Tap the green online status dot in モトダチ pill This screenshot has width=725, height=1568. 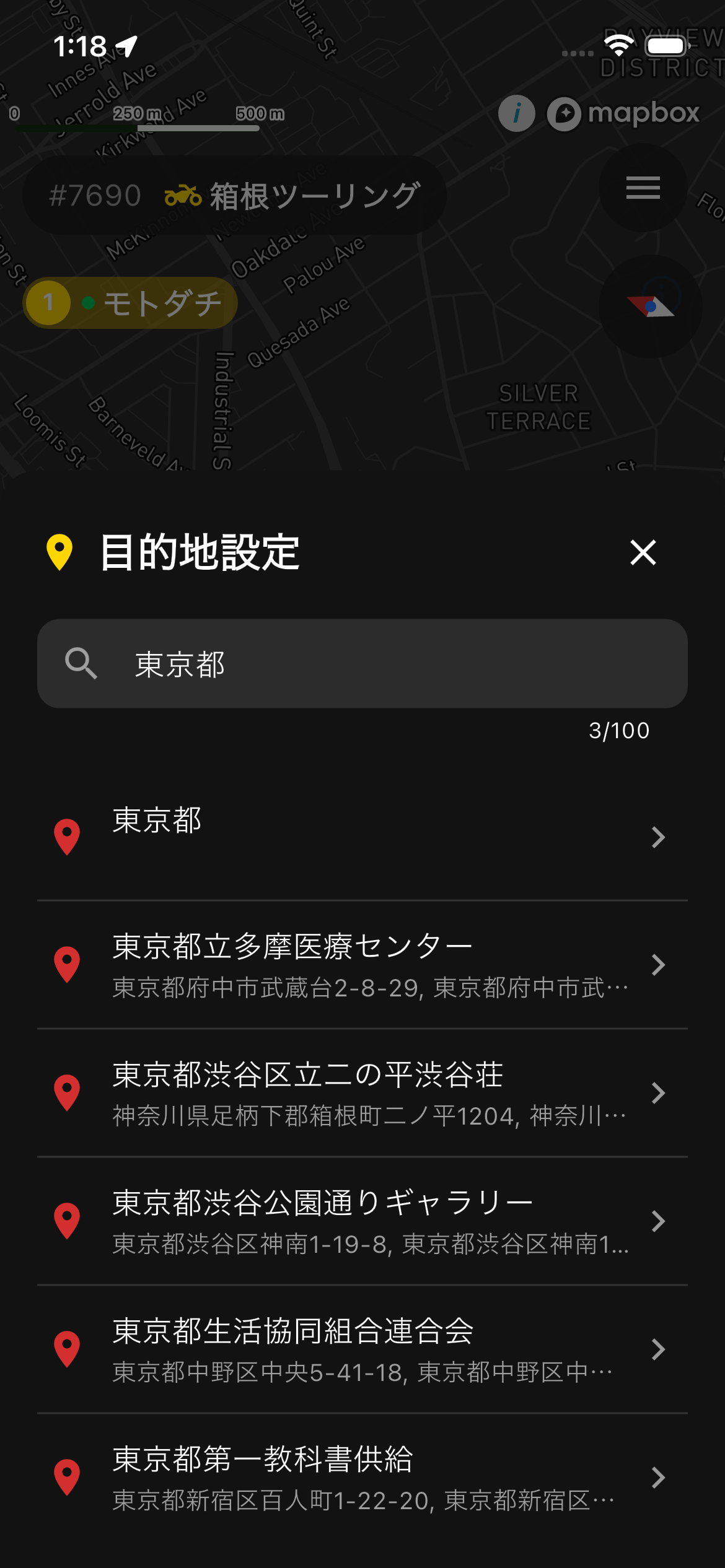(87, 303)
